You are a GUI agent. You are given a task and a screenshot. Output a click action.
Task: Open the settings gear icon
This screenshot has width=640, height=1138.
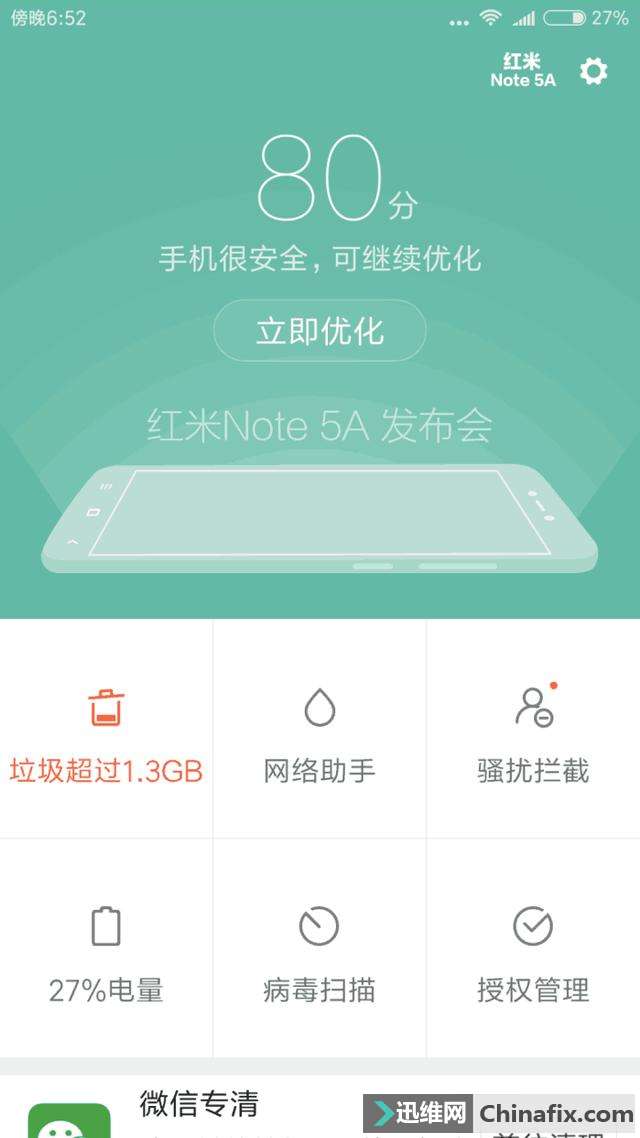594,71
